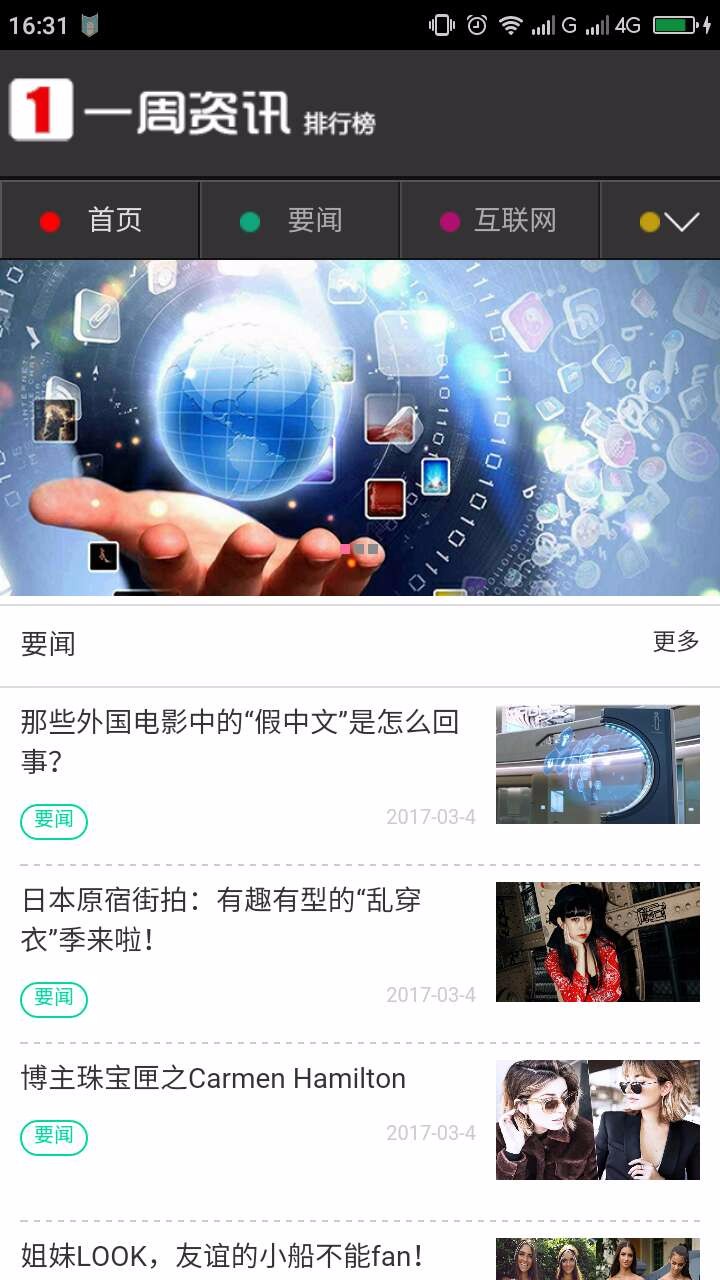Expand the category dropdown chevron
720x1280 pixels.
click(x=680, y=222)
